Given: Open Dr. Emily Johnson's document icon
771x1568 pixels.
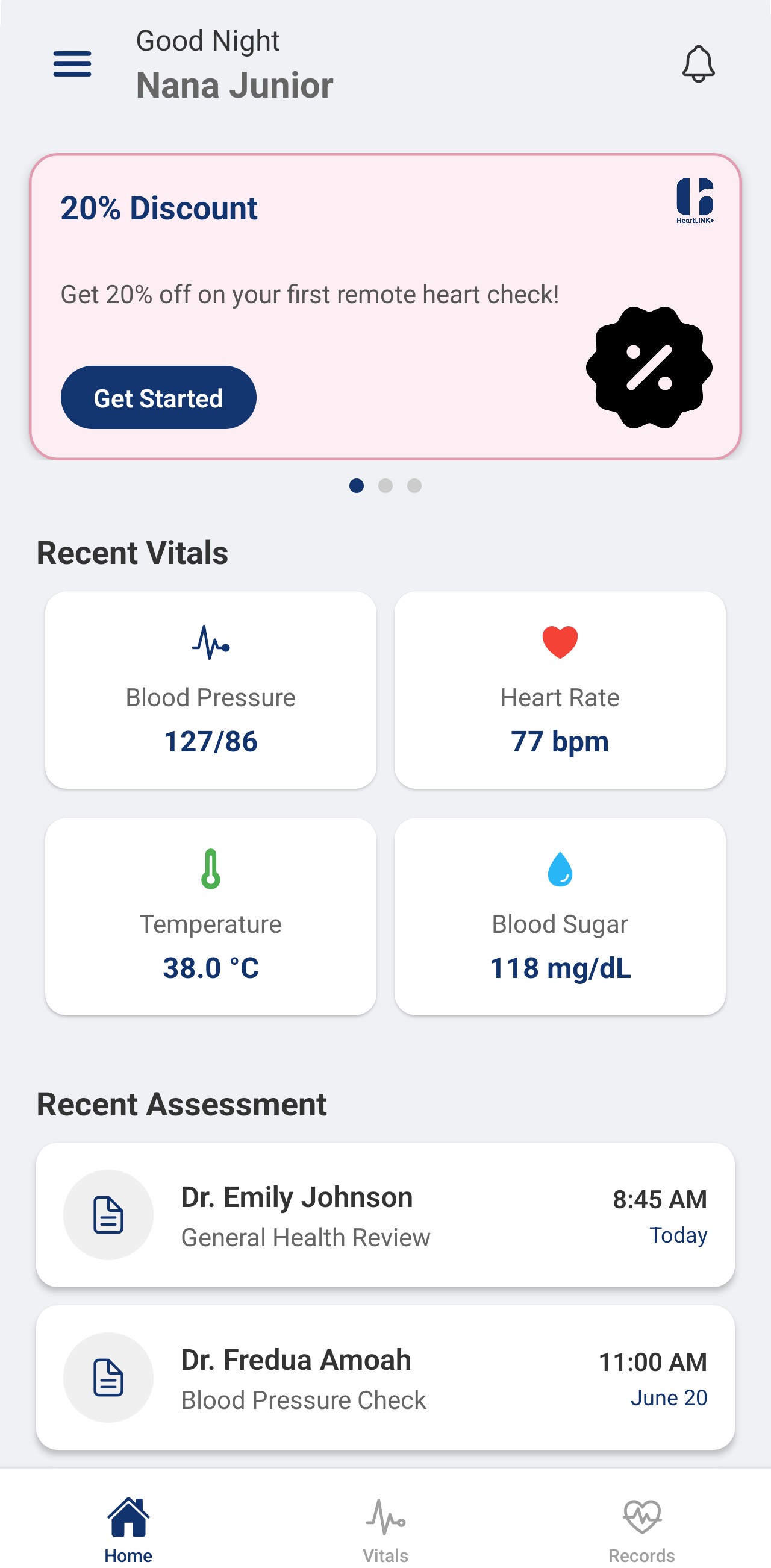Looking at the screenshot, I should click(x=108, y=1214).
